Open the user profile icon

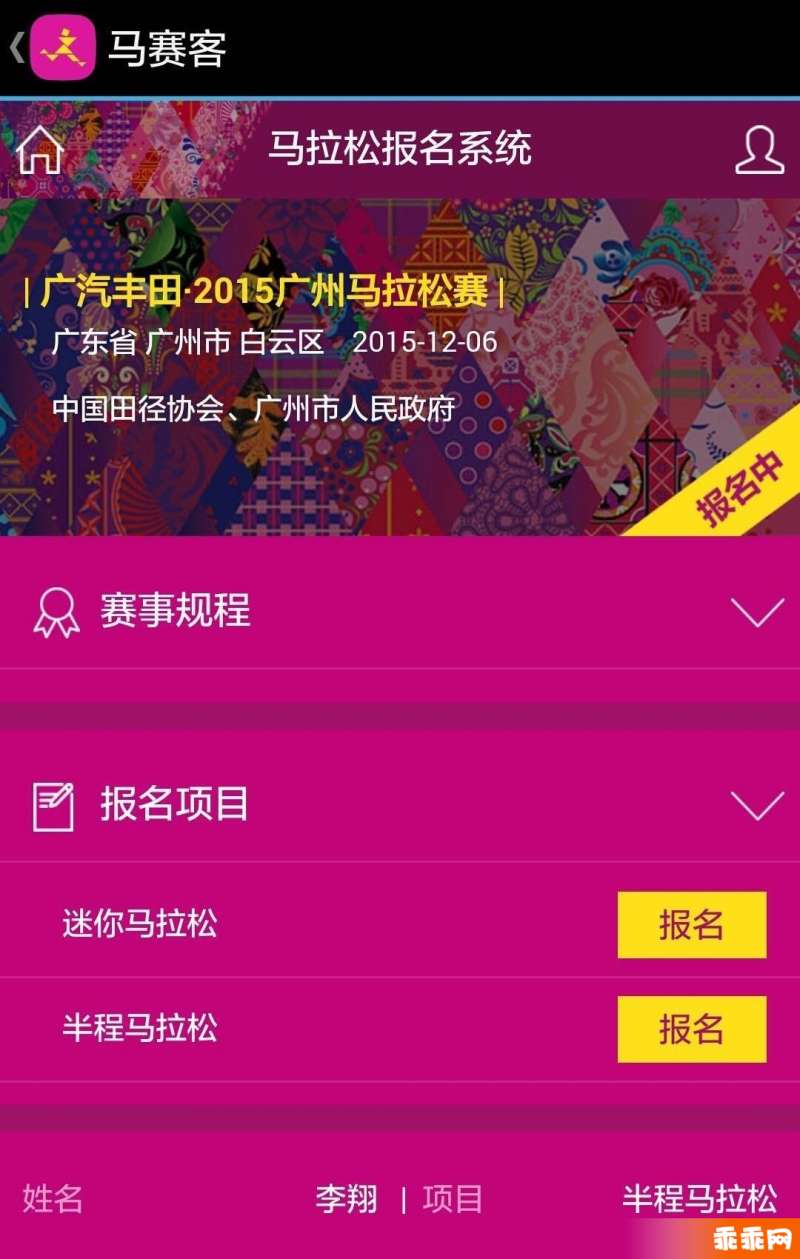pyautogui.click(x=759, y=150)
